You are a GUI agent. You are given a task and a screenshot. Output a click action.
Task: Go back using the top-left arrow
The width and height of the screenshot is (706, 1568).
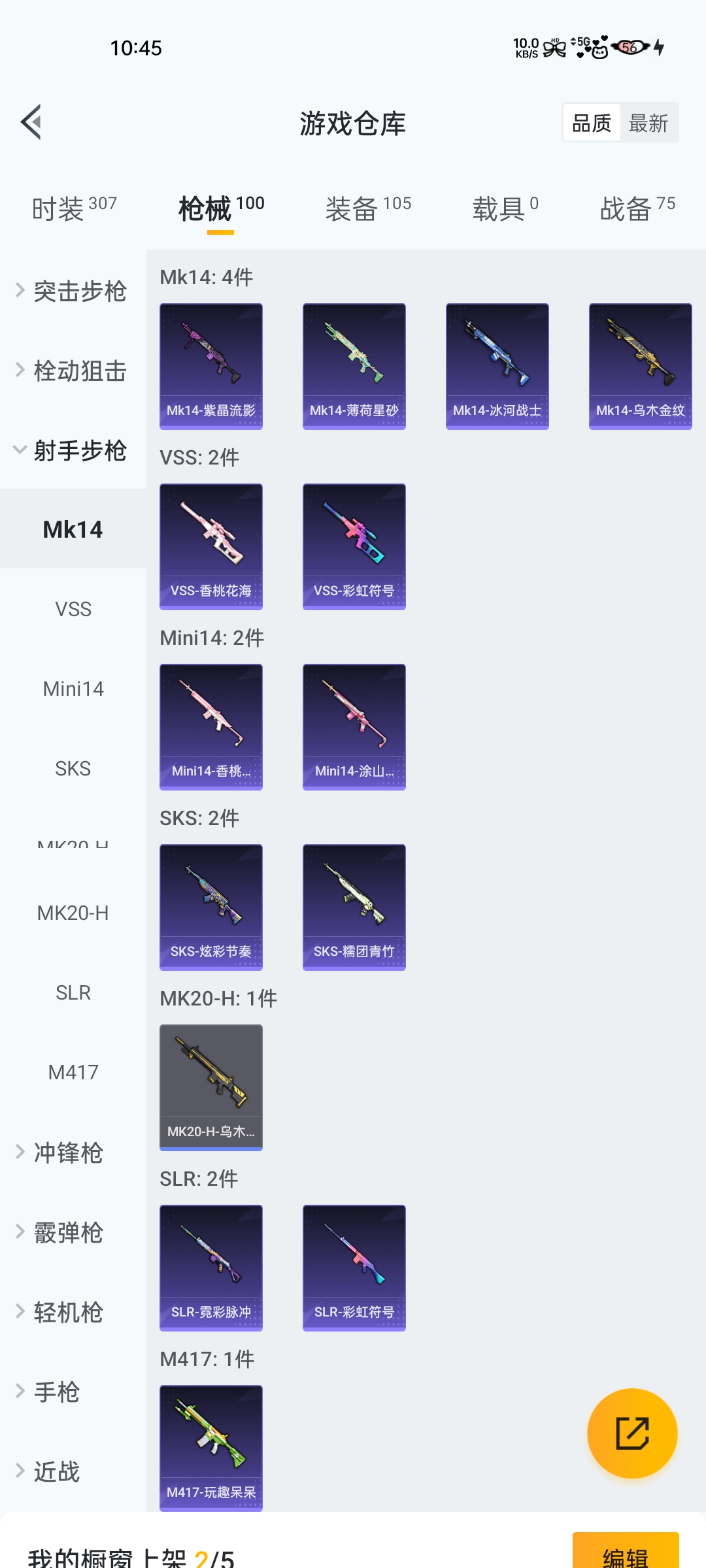click(31, 122)
